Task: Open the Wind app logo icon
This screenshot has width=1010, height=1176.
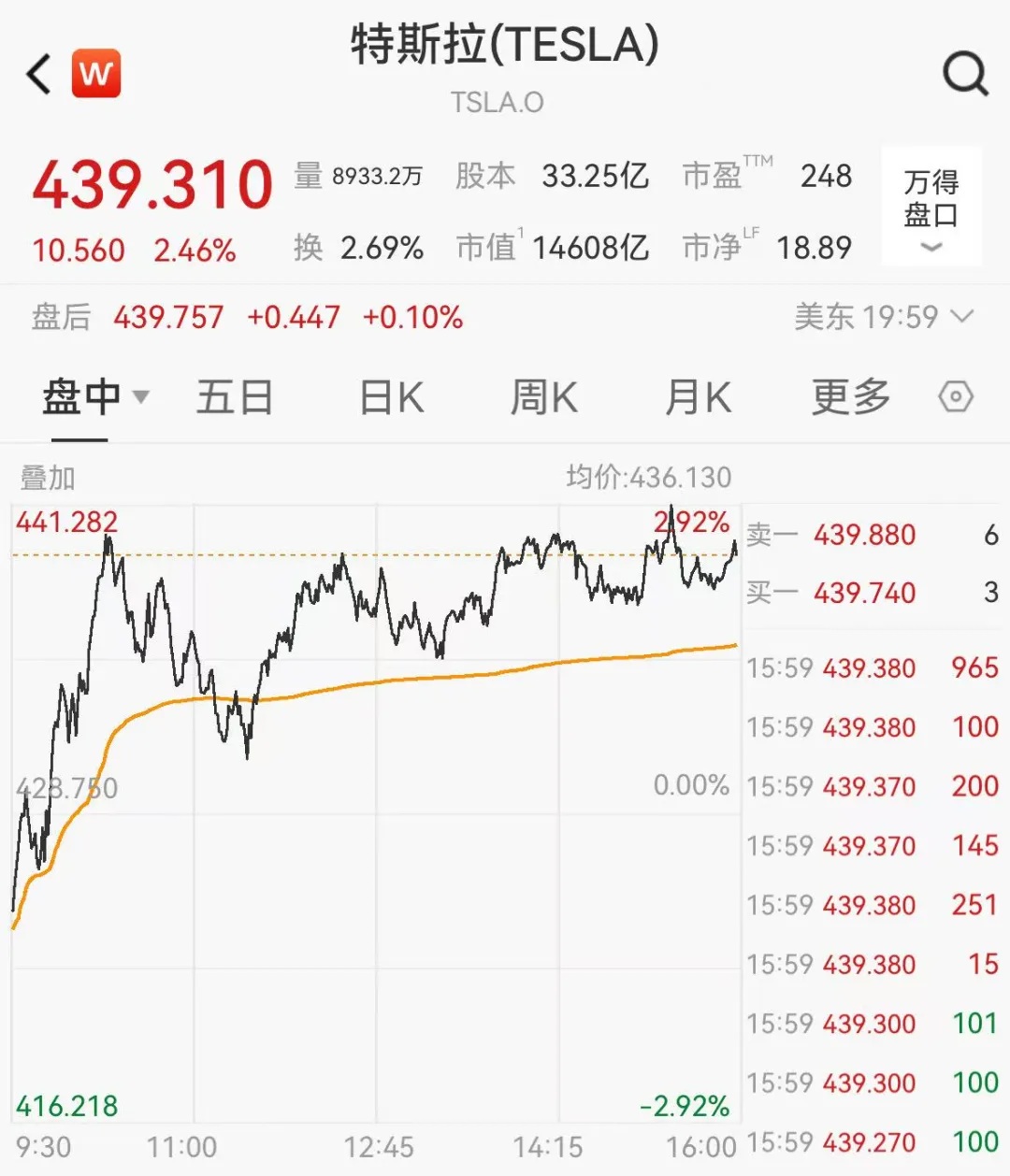Action: (x=96, y=74)
